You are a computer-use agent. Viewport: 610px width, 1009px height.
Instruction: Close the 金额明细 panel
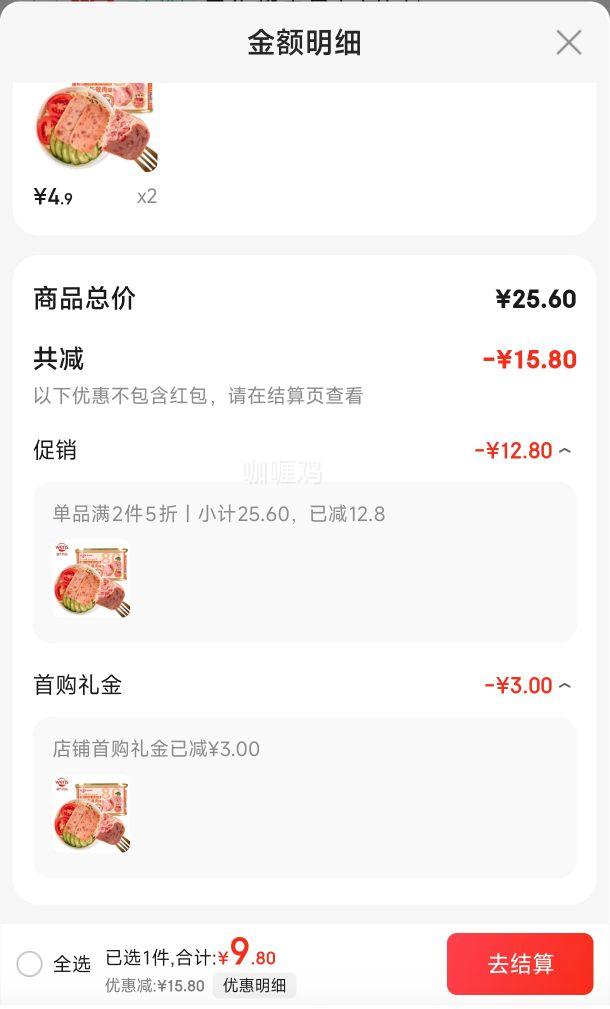[569, 43]
